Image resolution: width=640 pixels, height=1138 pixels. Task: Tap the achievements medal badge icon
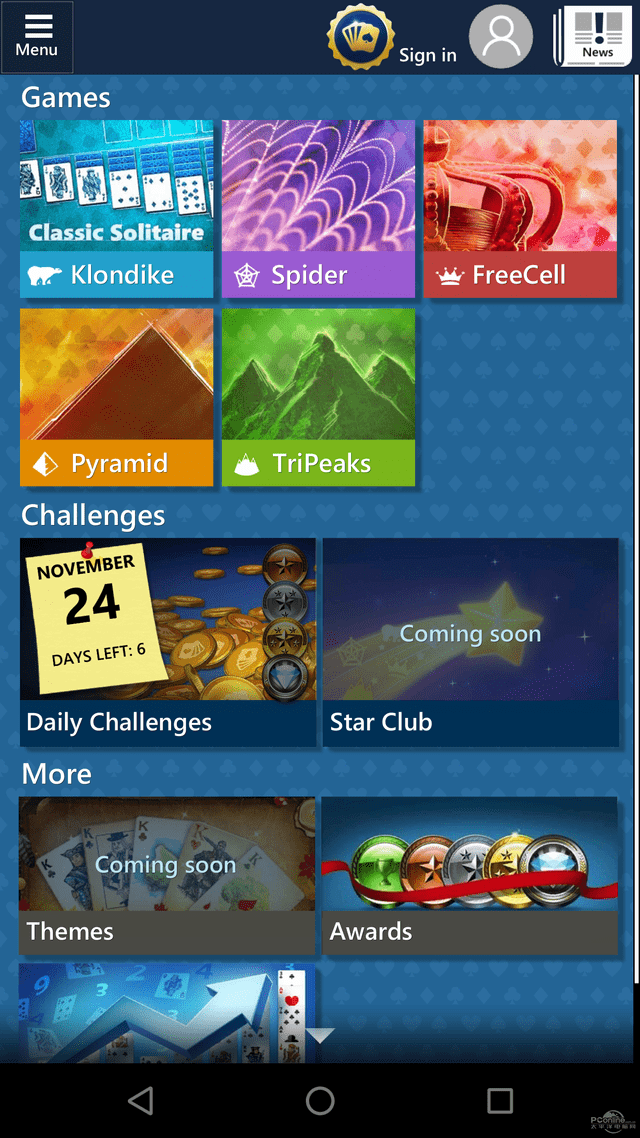point(360,37)
